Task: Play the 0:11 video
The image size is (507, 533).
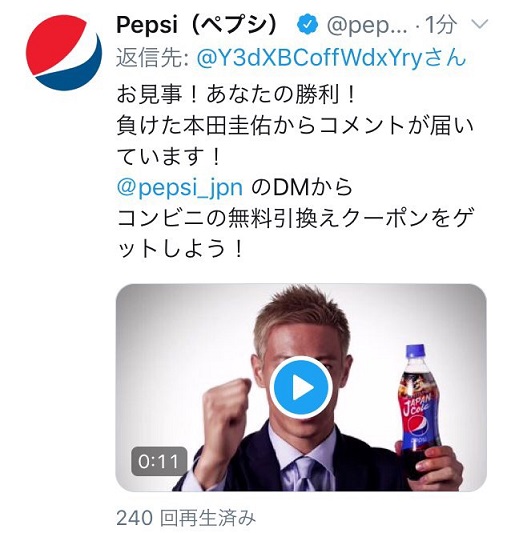Action: click(x=303, y=387)
